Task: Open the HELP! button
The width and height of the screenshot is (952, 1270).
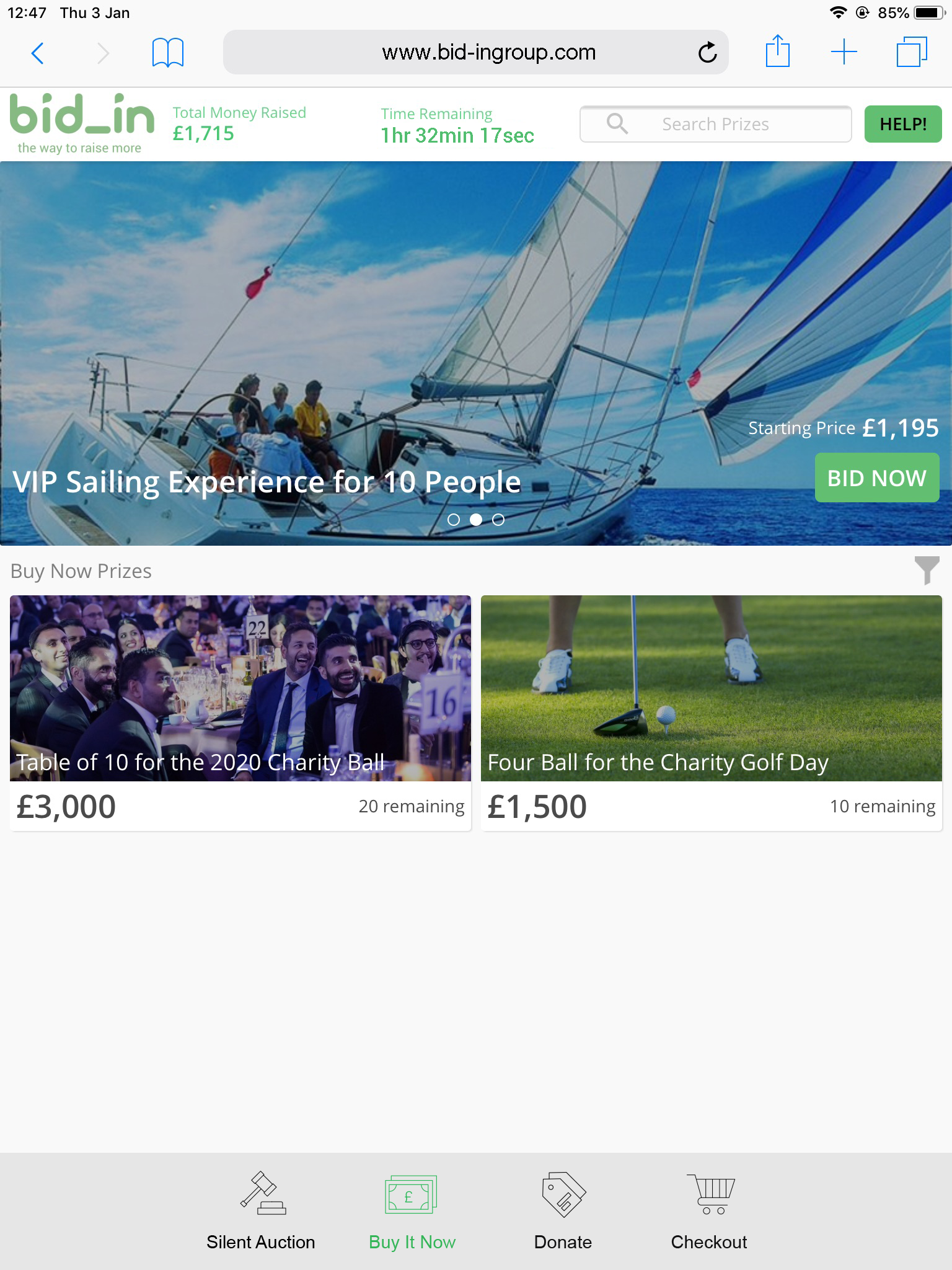Action: 903,124
